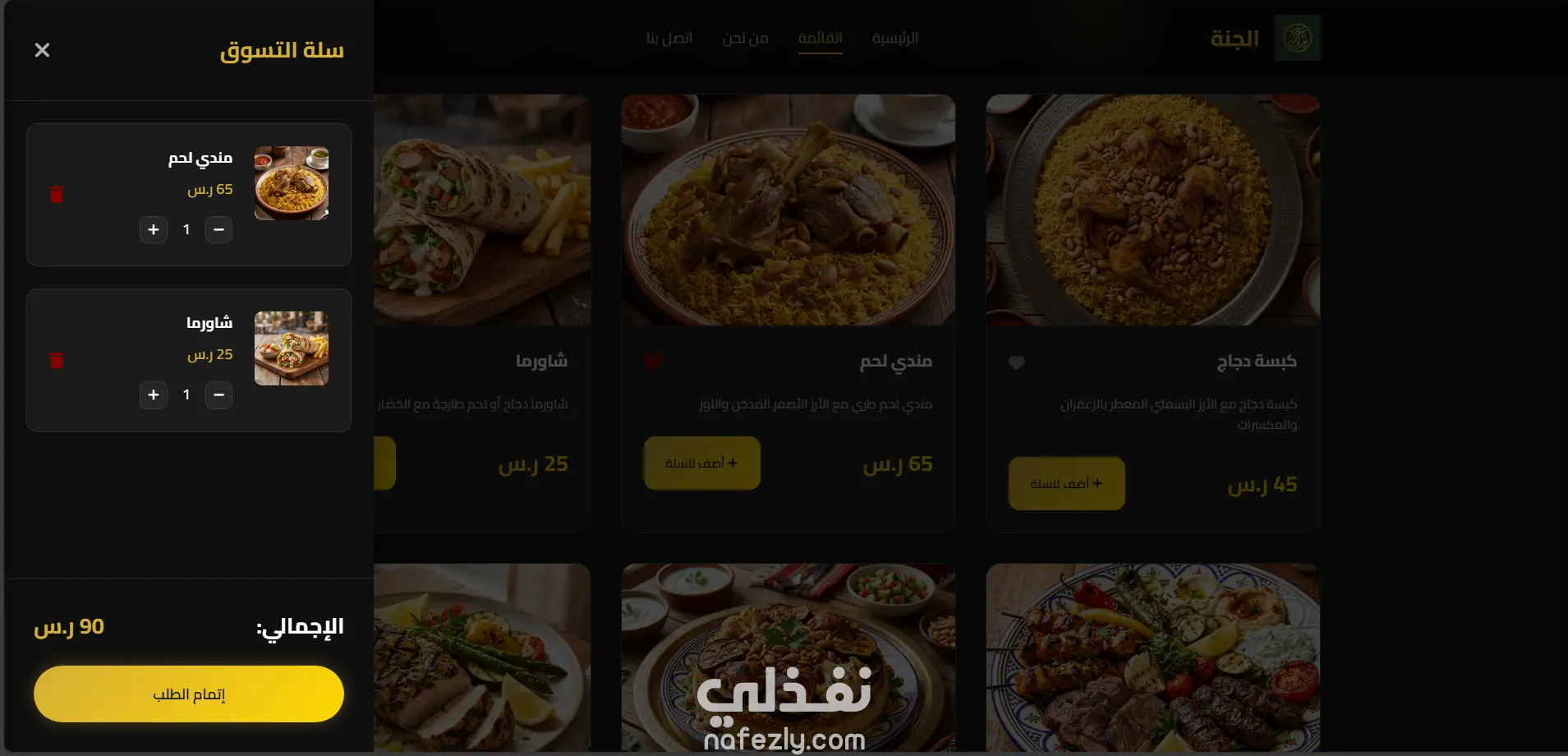Tap إتمام الطلب to complete order

coord(189,694)
